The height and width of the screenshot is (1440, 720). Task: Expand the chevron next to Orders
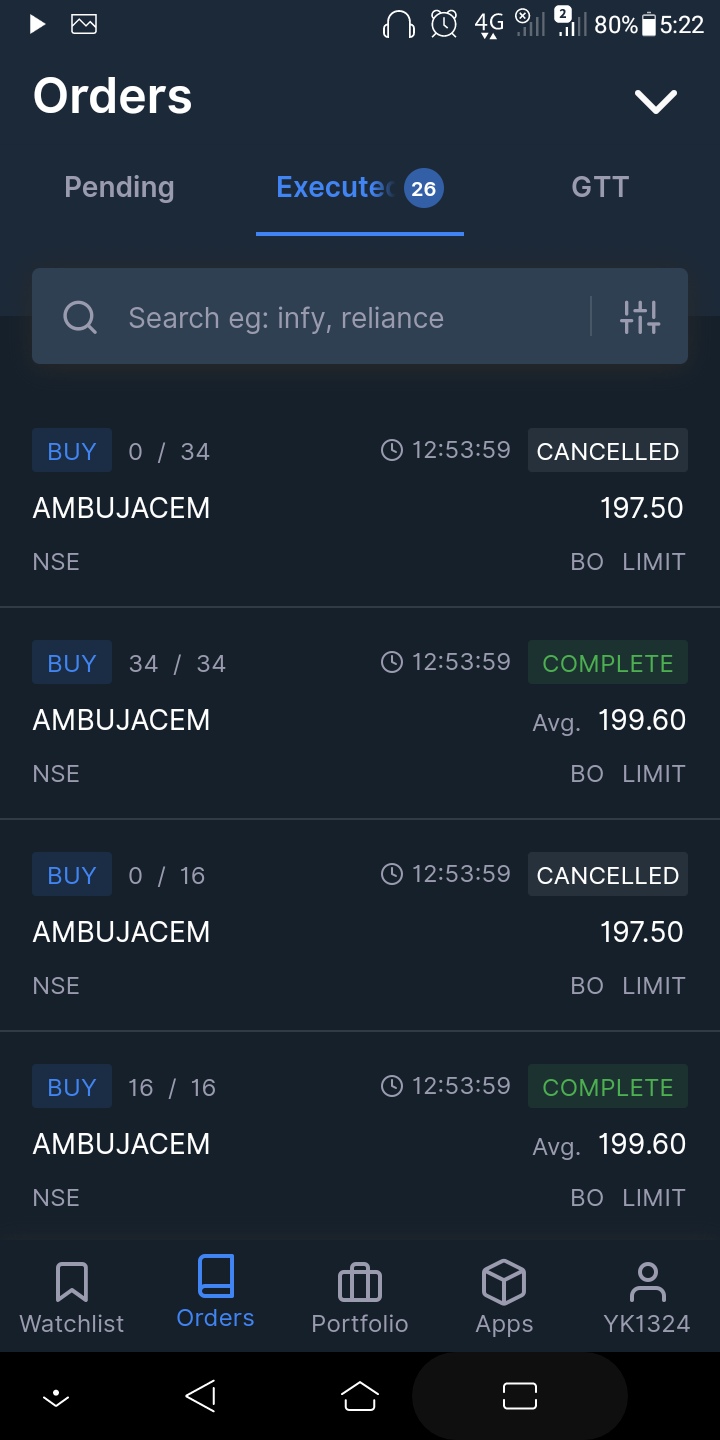coord(655,101)
